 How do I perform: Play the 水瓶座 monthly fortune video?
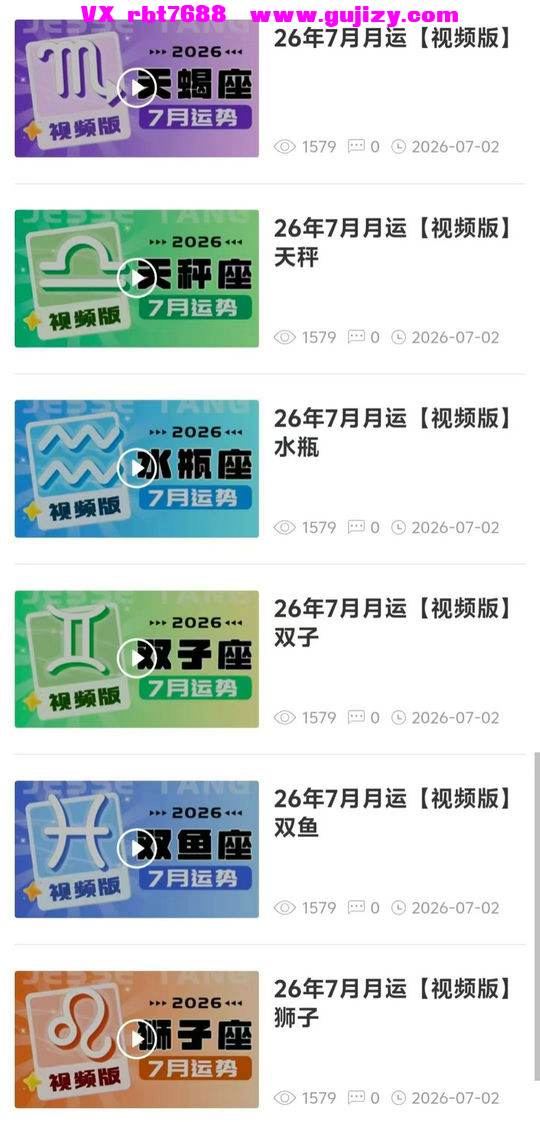coord(137,469)
